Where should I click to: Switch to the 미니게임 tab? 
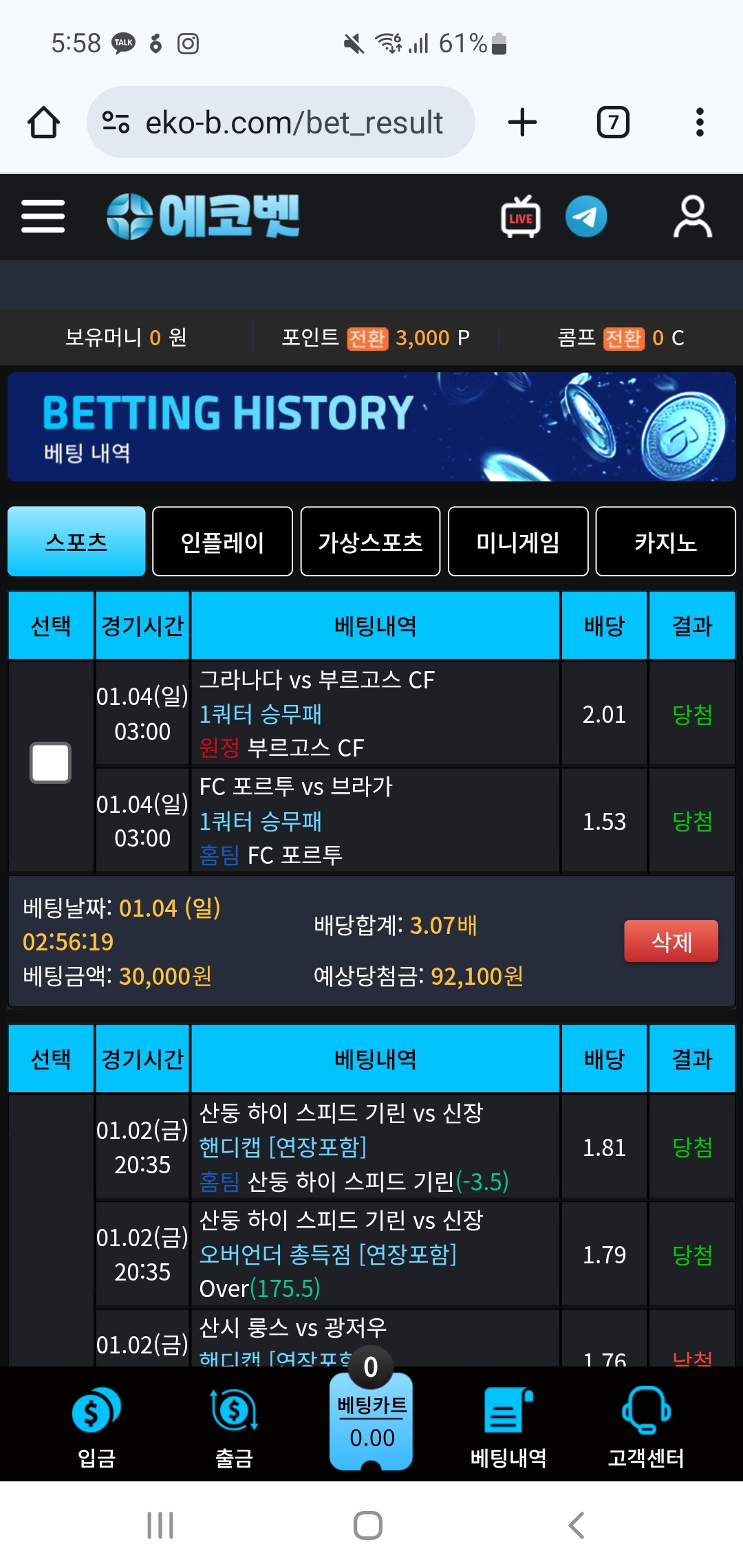click(518, 542)
